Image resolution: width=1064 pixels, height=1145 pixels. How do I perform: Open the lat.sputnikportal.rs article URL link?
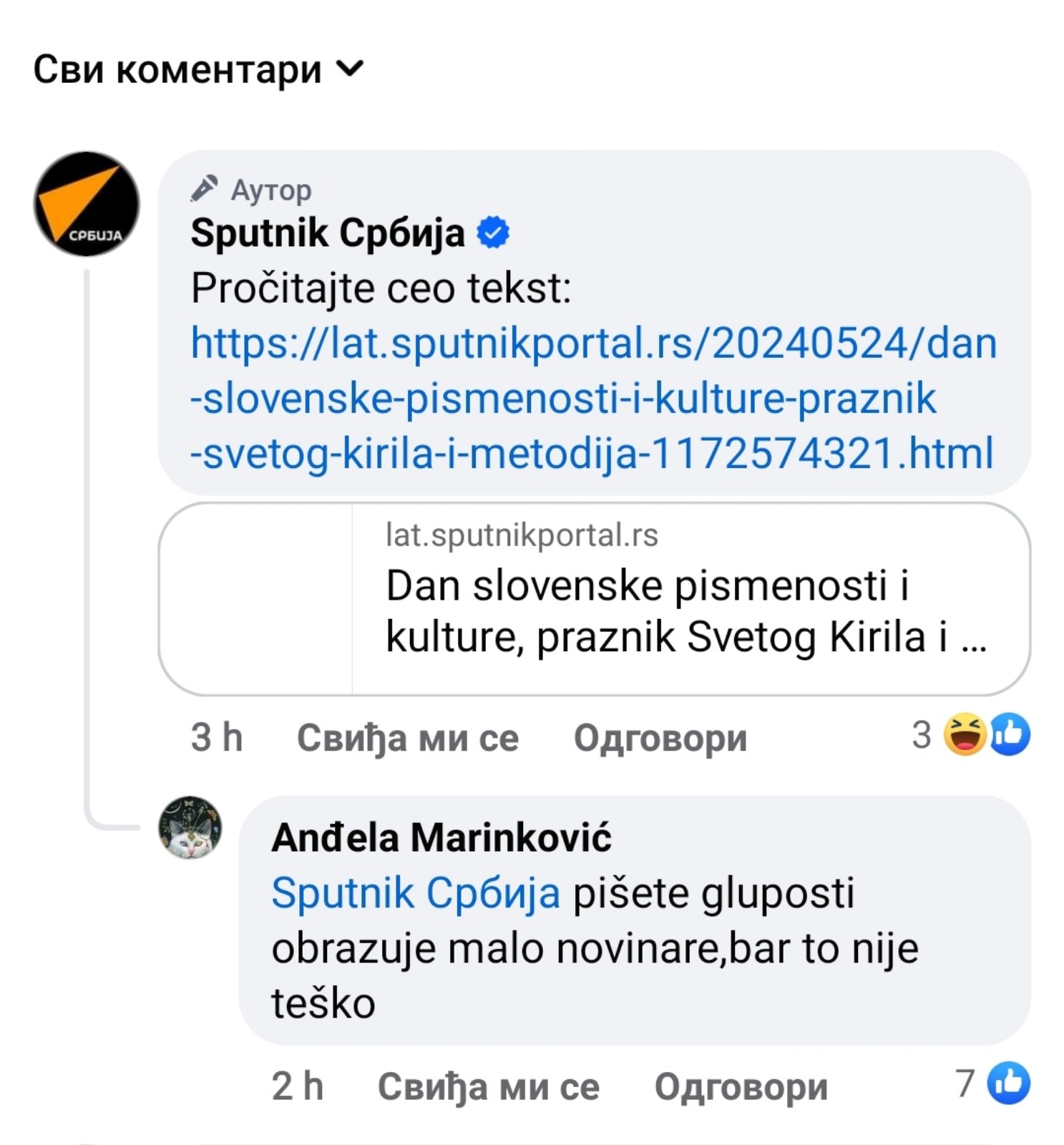[592, 398]
